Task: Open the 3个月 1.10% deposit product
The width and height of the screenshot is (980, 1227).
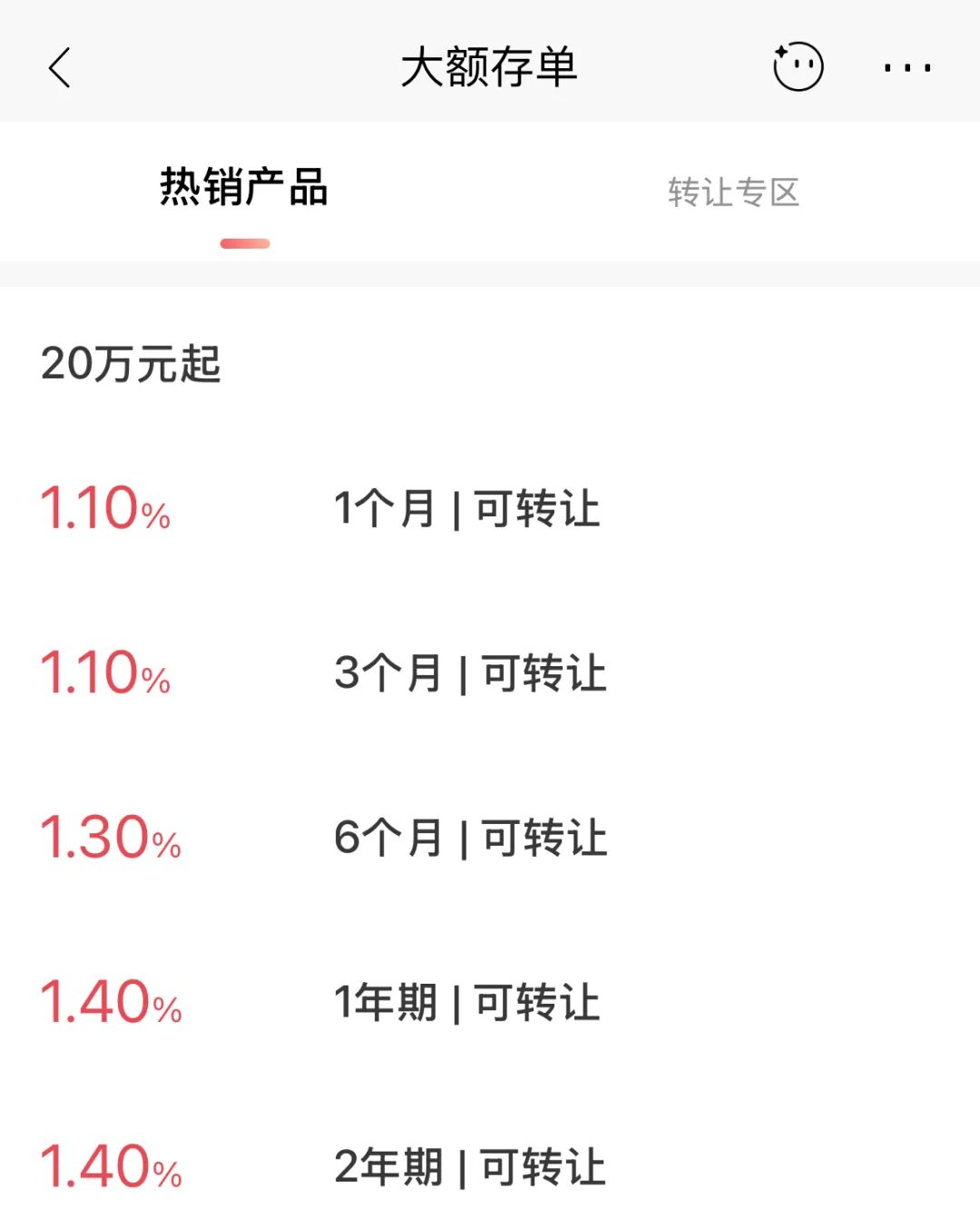Action: point(469,673)
